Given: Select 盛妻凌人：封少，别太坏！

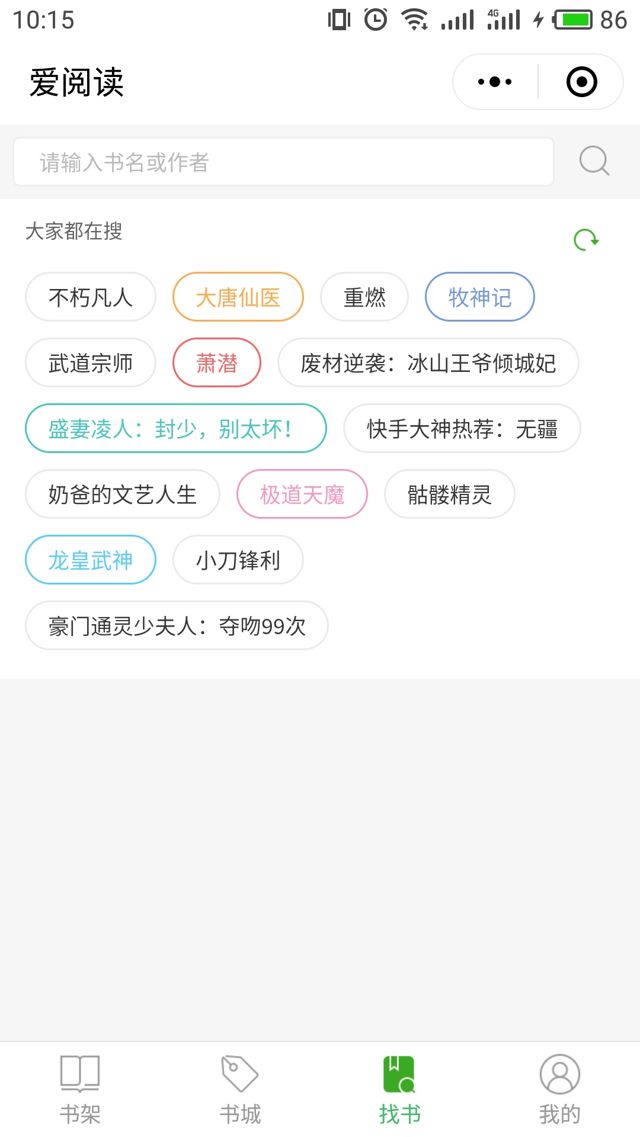Looking at the screenshot, I should [176, 429].
